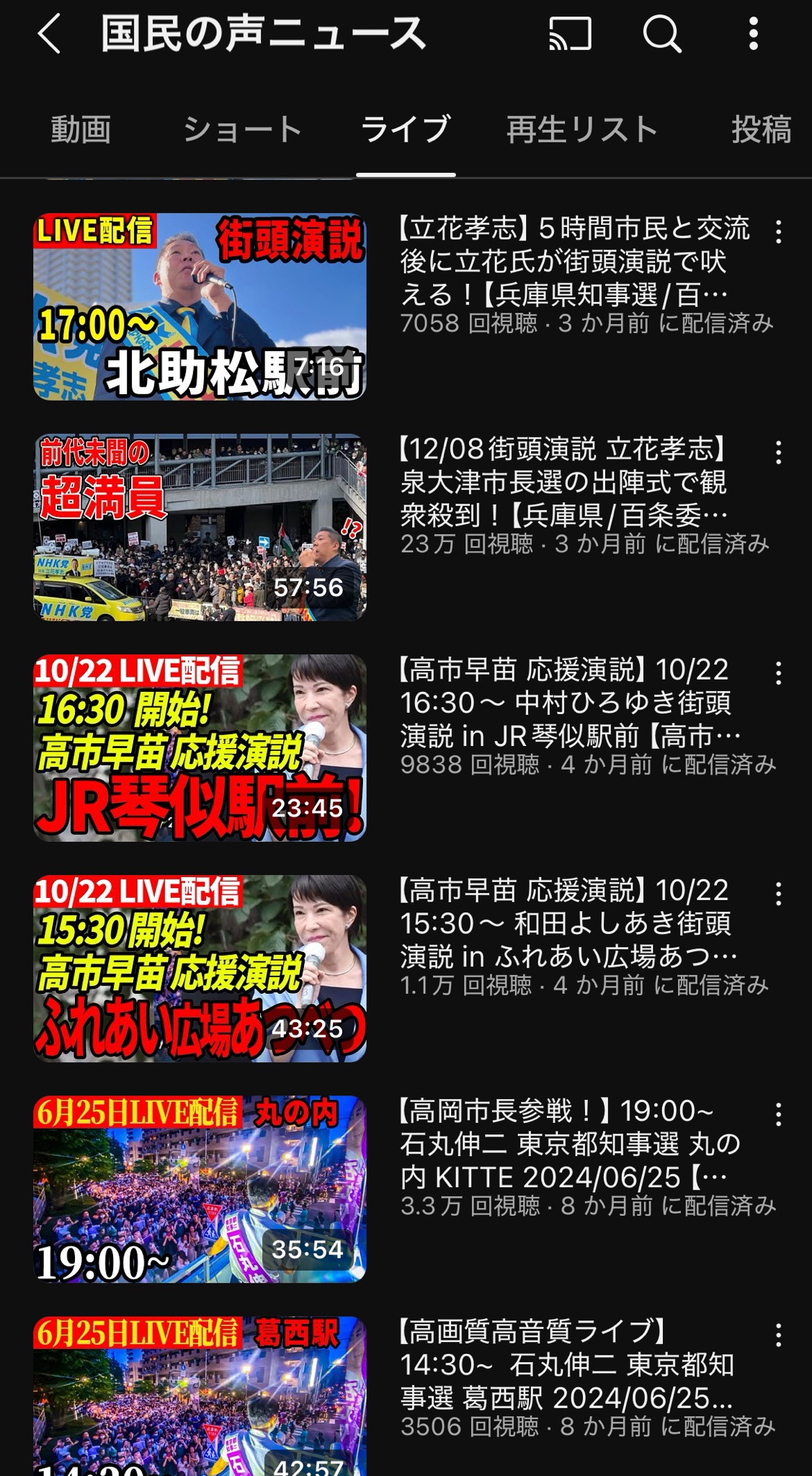Open the ふれあい広場あつべつ 応援演説 video
Viewport: 812px width, 1476px height.
pyautogui.click(x=200, y=968)
